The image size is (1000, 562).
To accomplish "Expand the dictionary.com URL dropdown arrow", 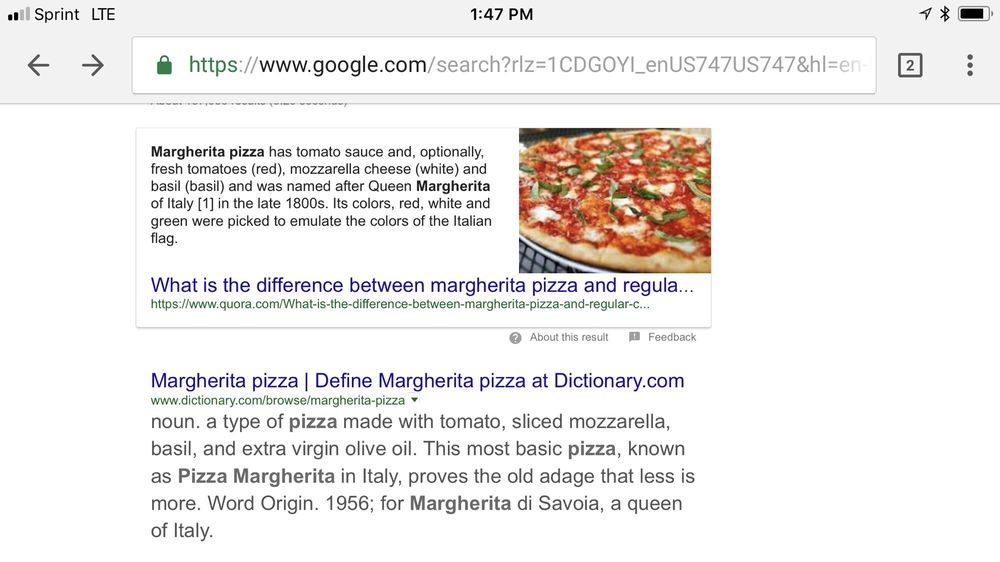I will [415, 400].
